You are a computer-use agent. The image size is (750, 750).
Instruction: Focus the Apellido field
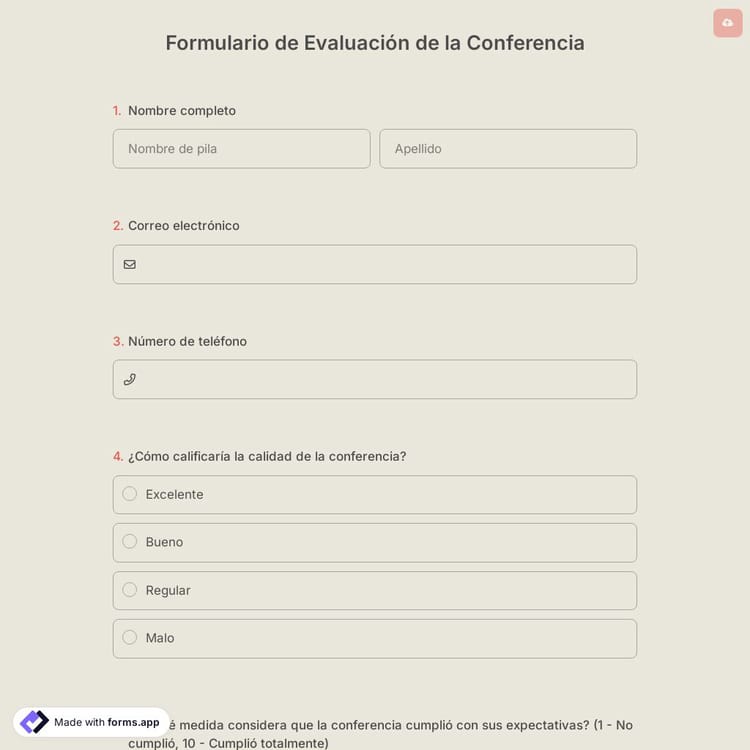(507, 149)
